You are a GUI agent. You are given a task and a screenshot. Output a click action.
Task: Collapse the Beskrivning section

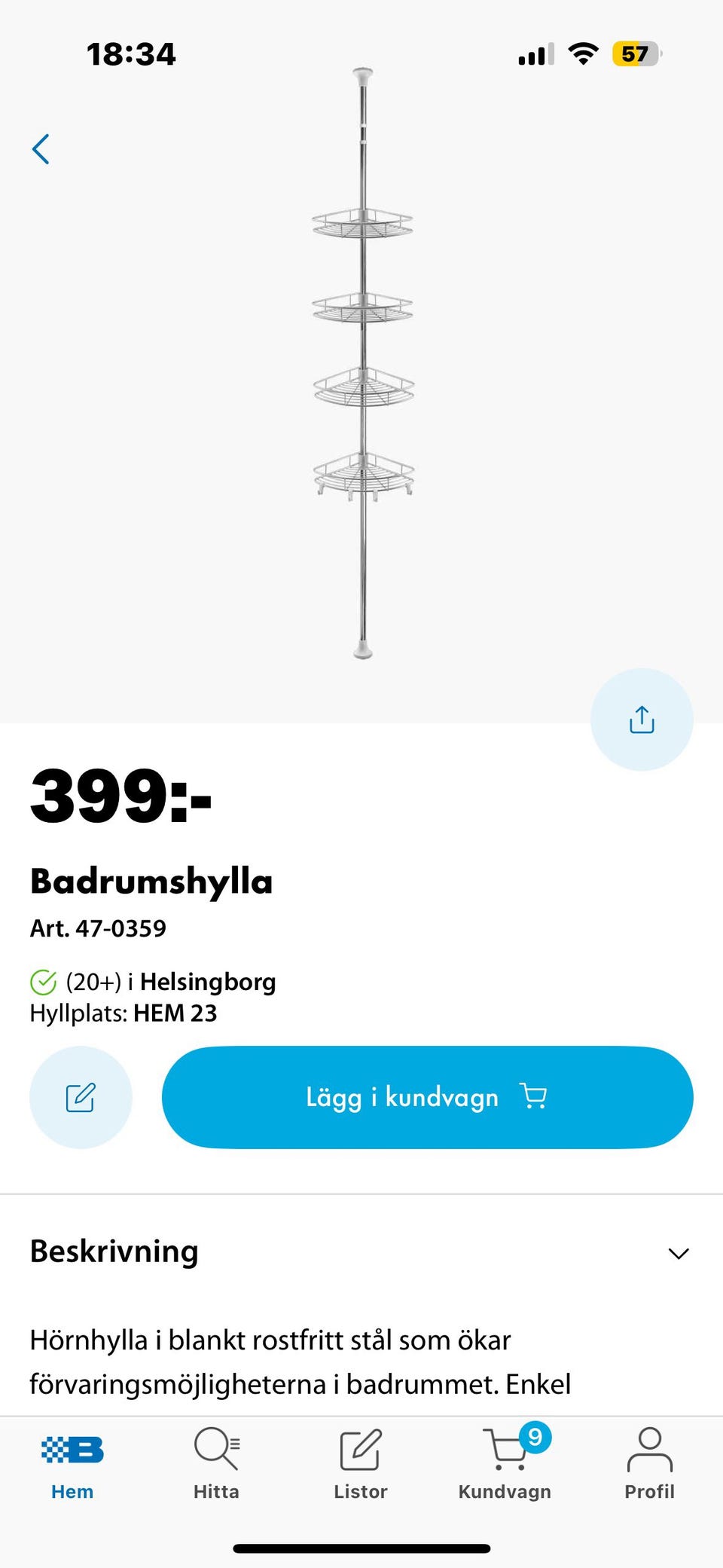pyautogui.click(x=679, y=1253)
